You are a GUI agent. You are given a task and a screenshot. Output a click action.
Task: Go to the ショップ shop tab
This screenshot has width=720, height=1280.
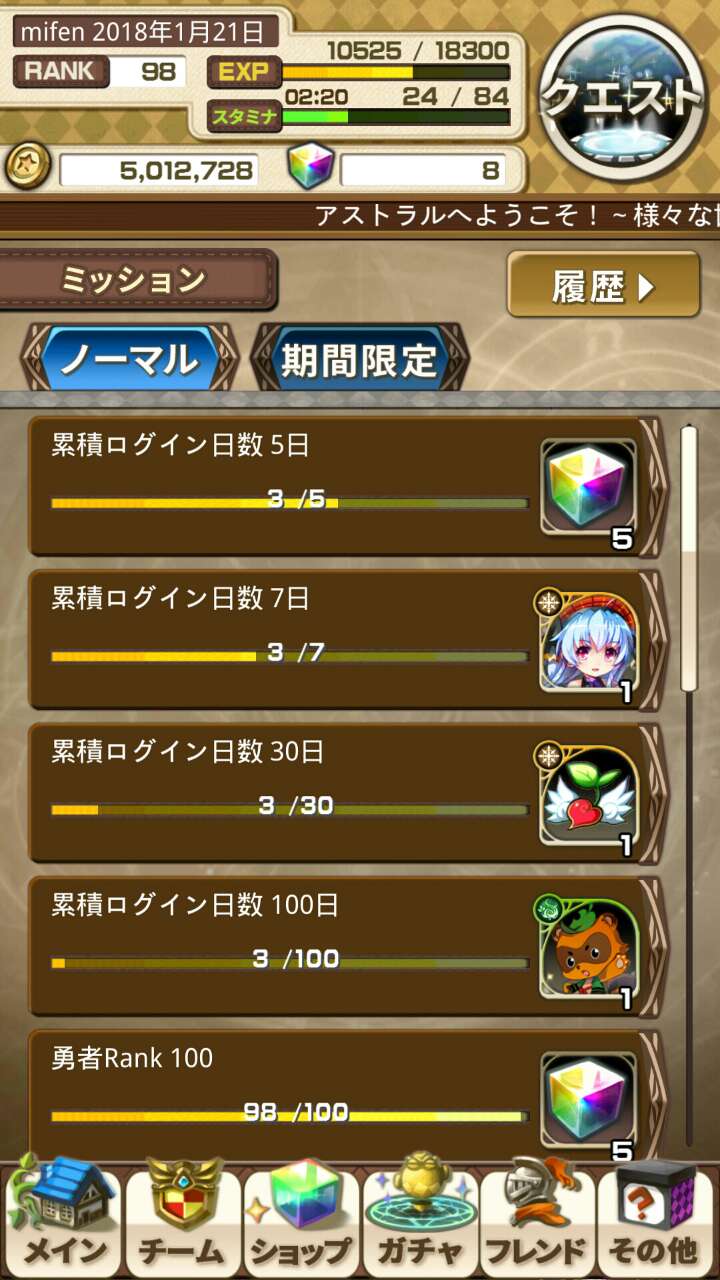pos(300,1222)
